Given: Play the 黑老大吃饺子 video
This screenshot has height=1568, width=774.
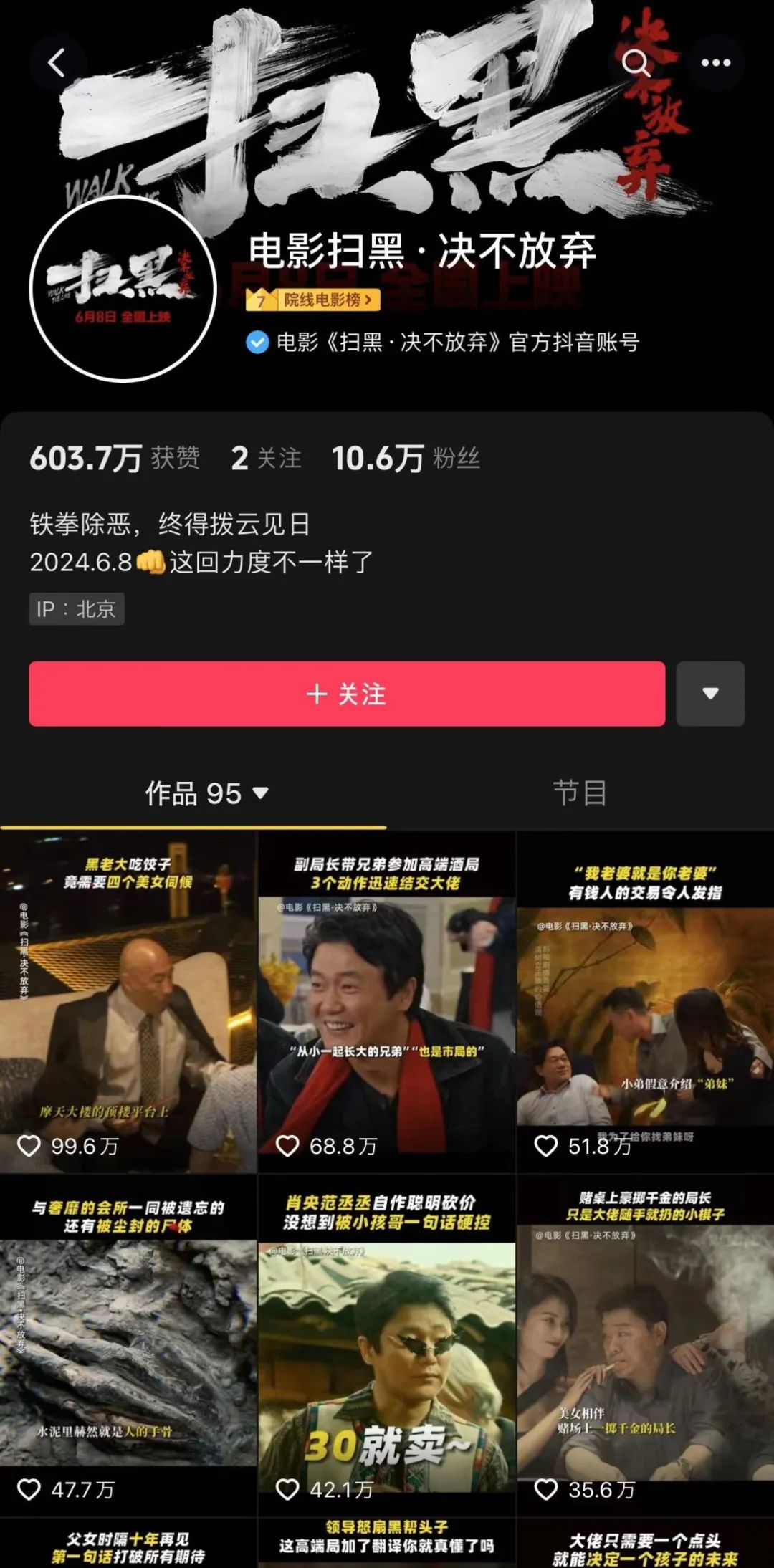Looking at the screenshot, I should (128, 1003).
